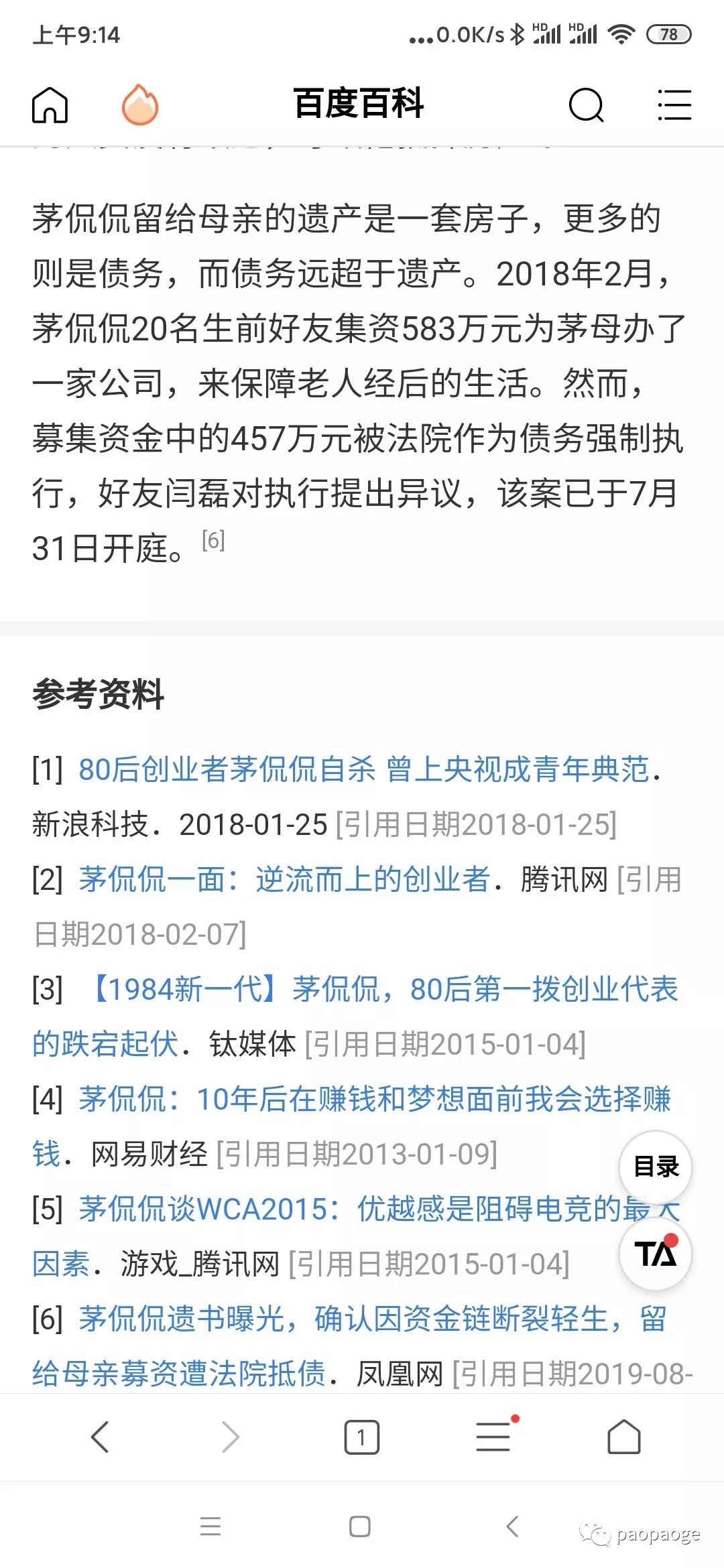Go back using the left arrow in bottom bar

tap(99, 1437)
